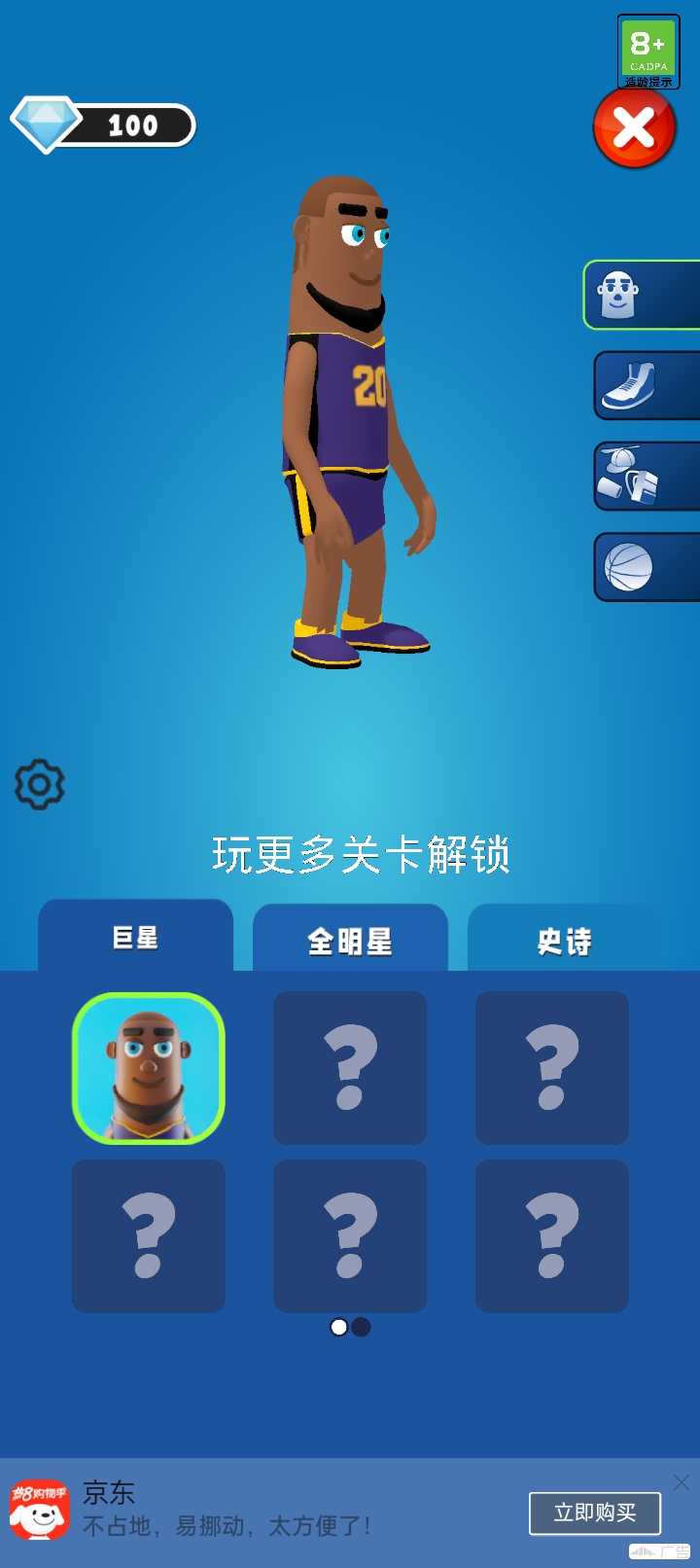Open the 史诗 tab
The width and height of the screenshot is (700, 1568).
564,937
